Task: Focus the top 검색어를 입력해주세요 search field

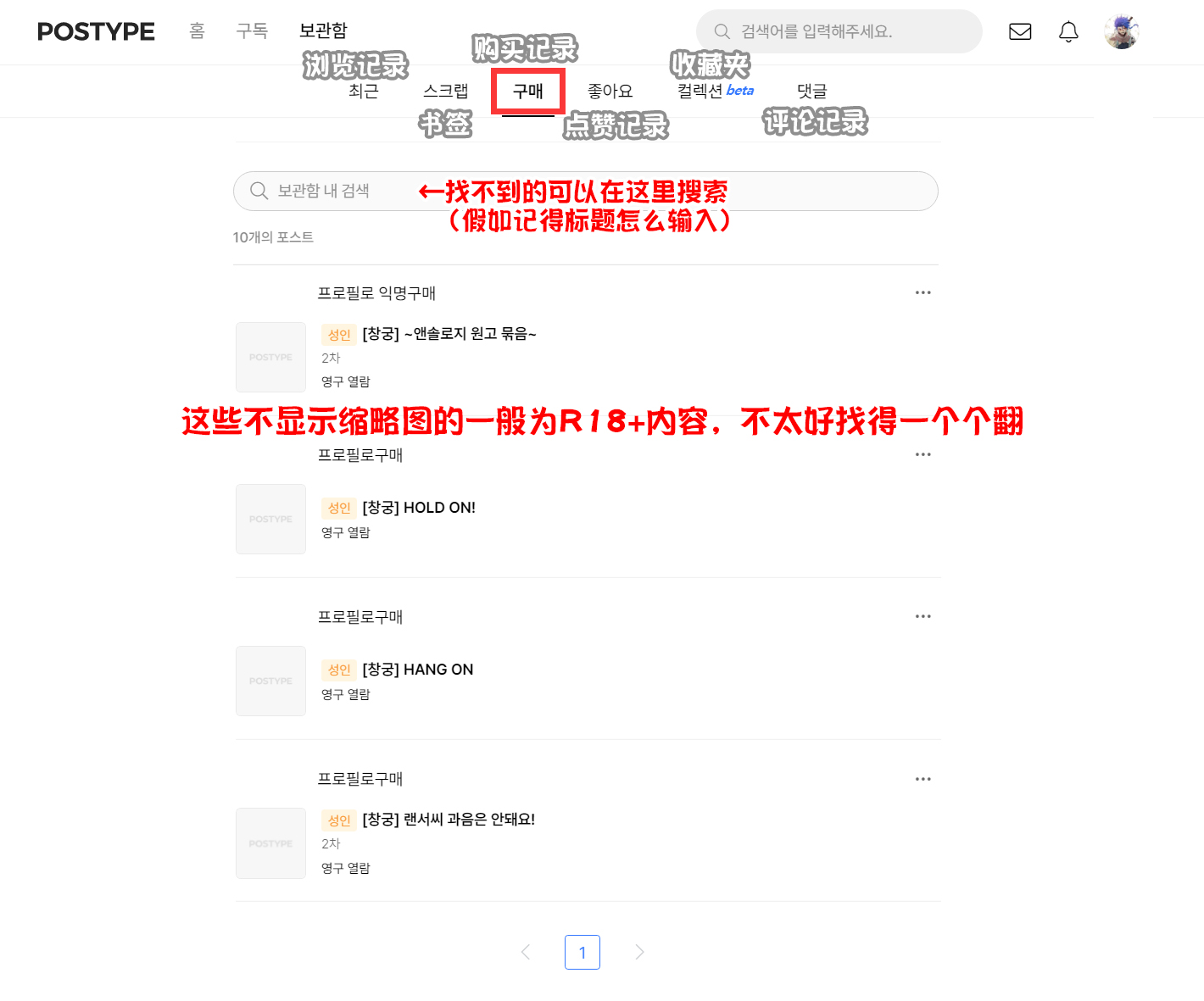Action: (839, 31)
